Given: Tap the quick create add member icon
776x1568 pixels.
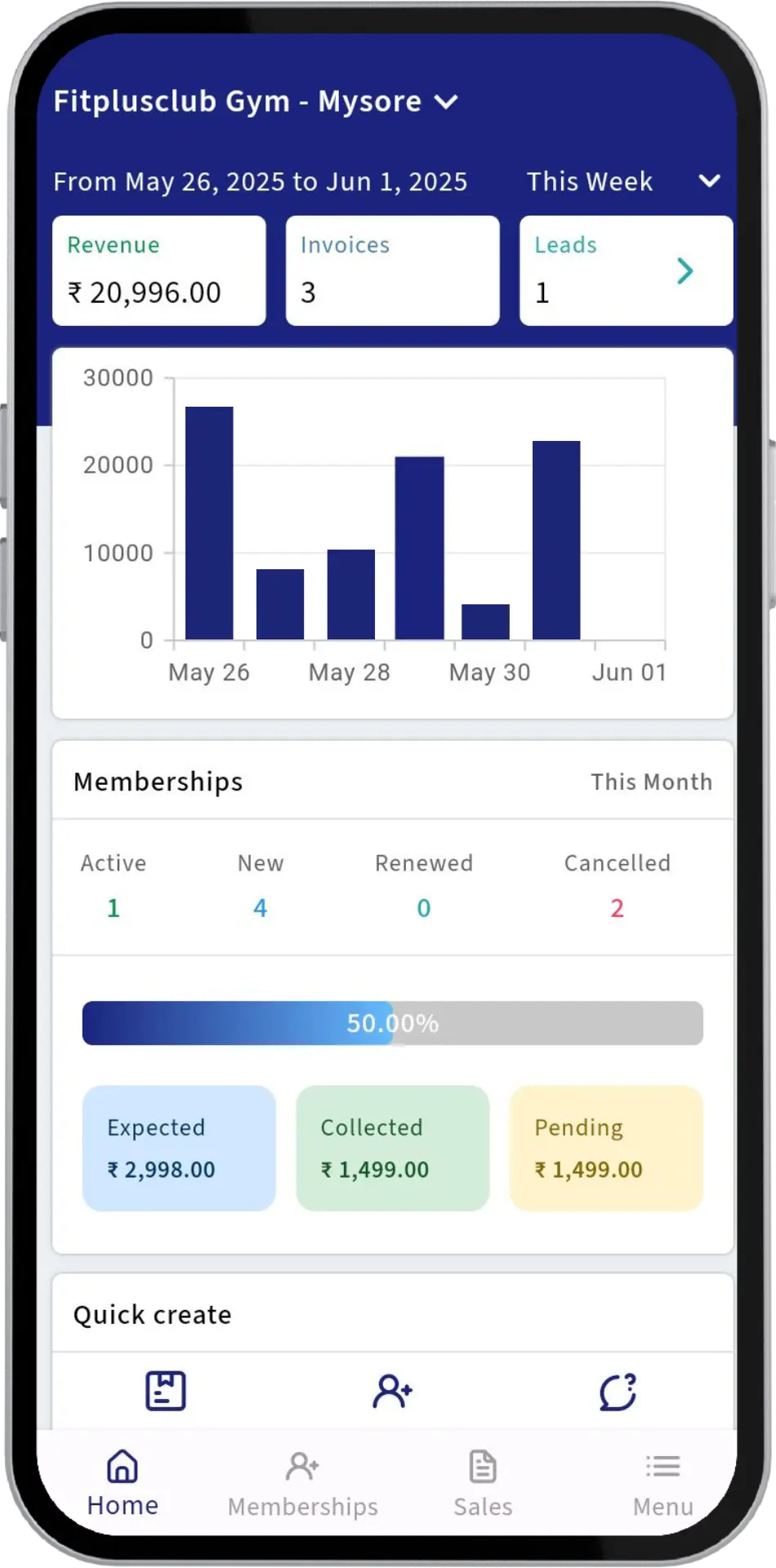Looking at the screenshot, I should (392, 1391).
